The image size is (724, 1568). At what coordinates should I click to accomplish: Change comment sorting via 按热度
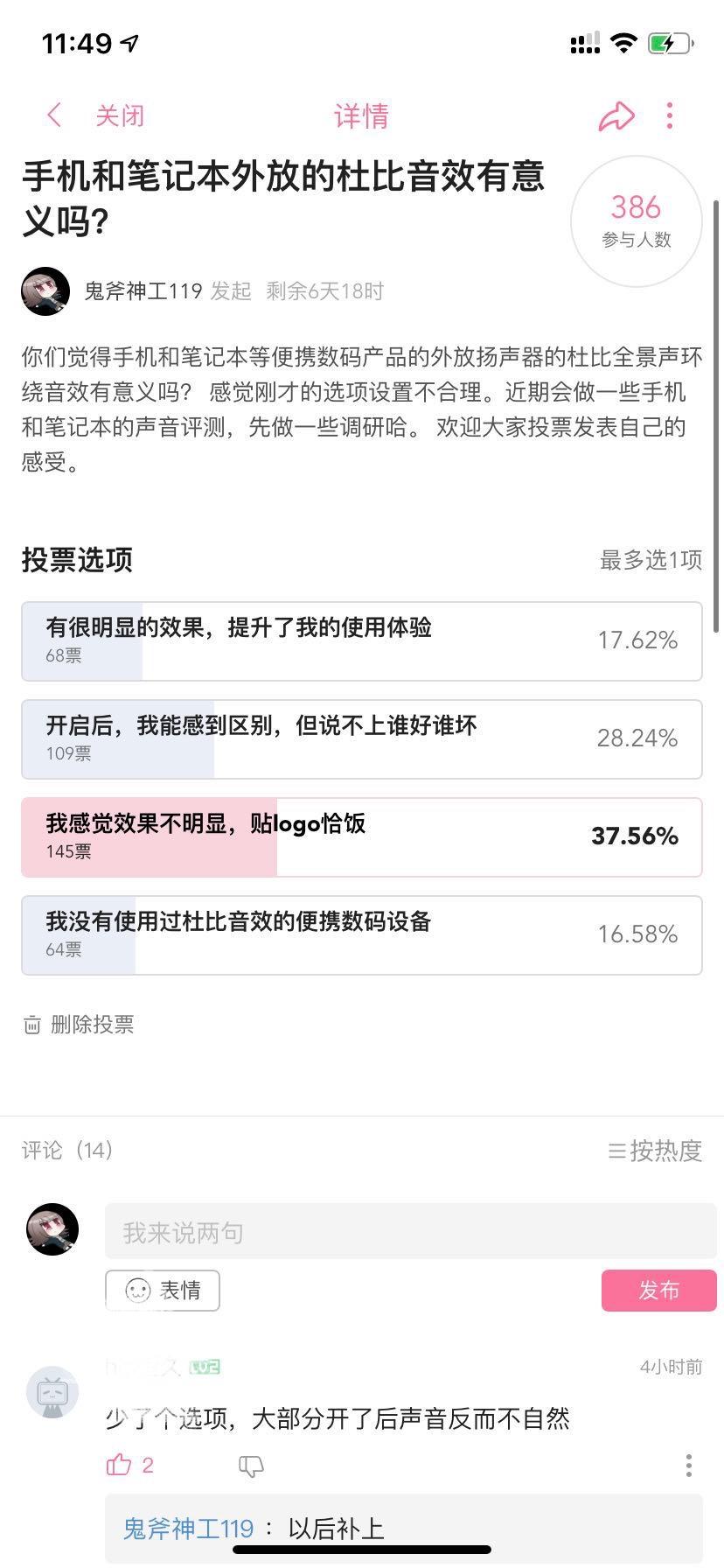(x=656, y=1151)
